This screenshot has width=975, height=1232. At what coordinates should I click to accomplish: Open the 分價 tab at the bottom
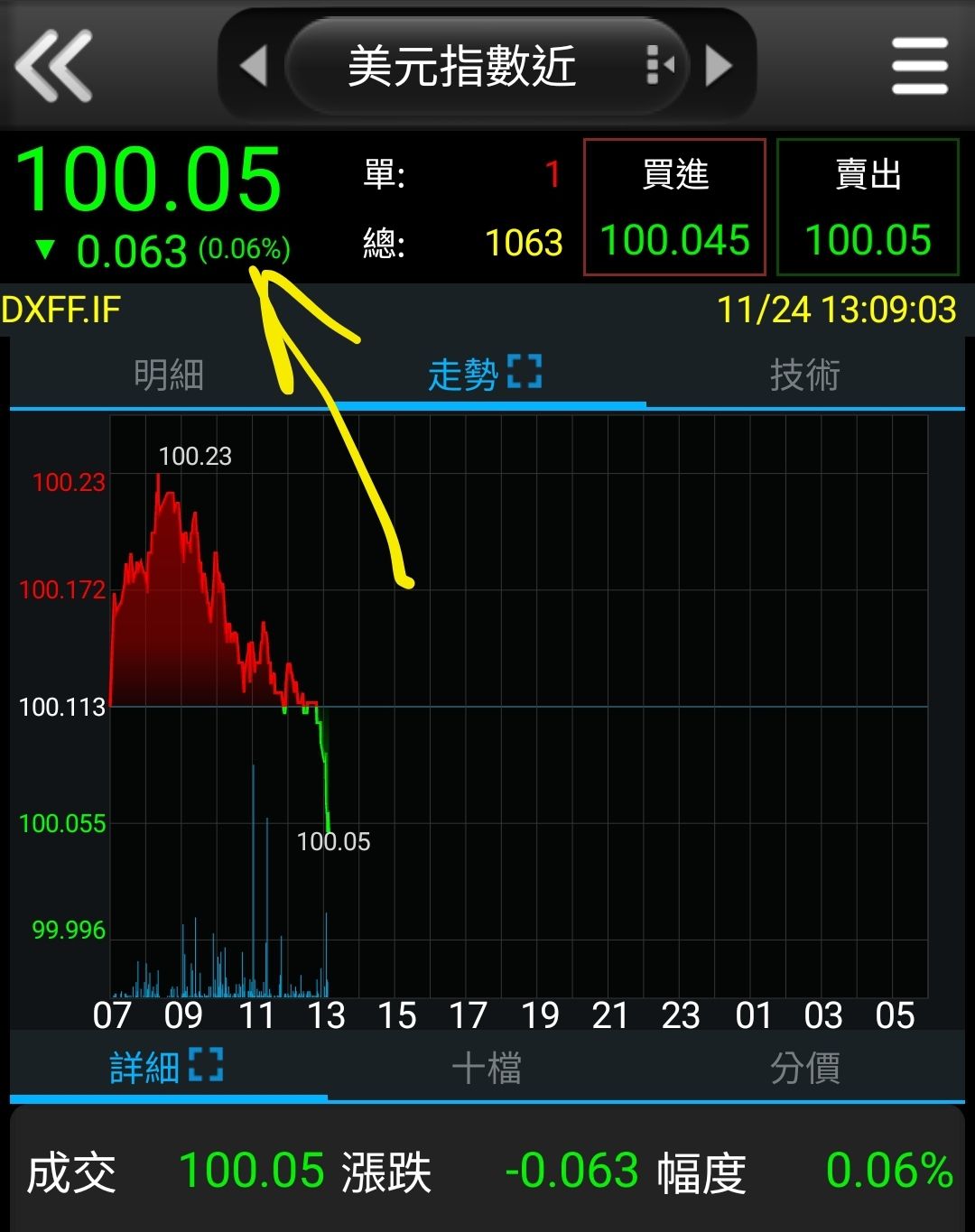coord(806,1068)
